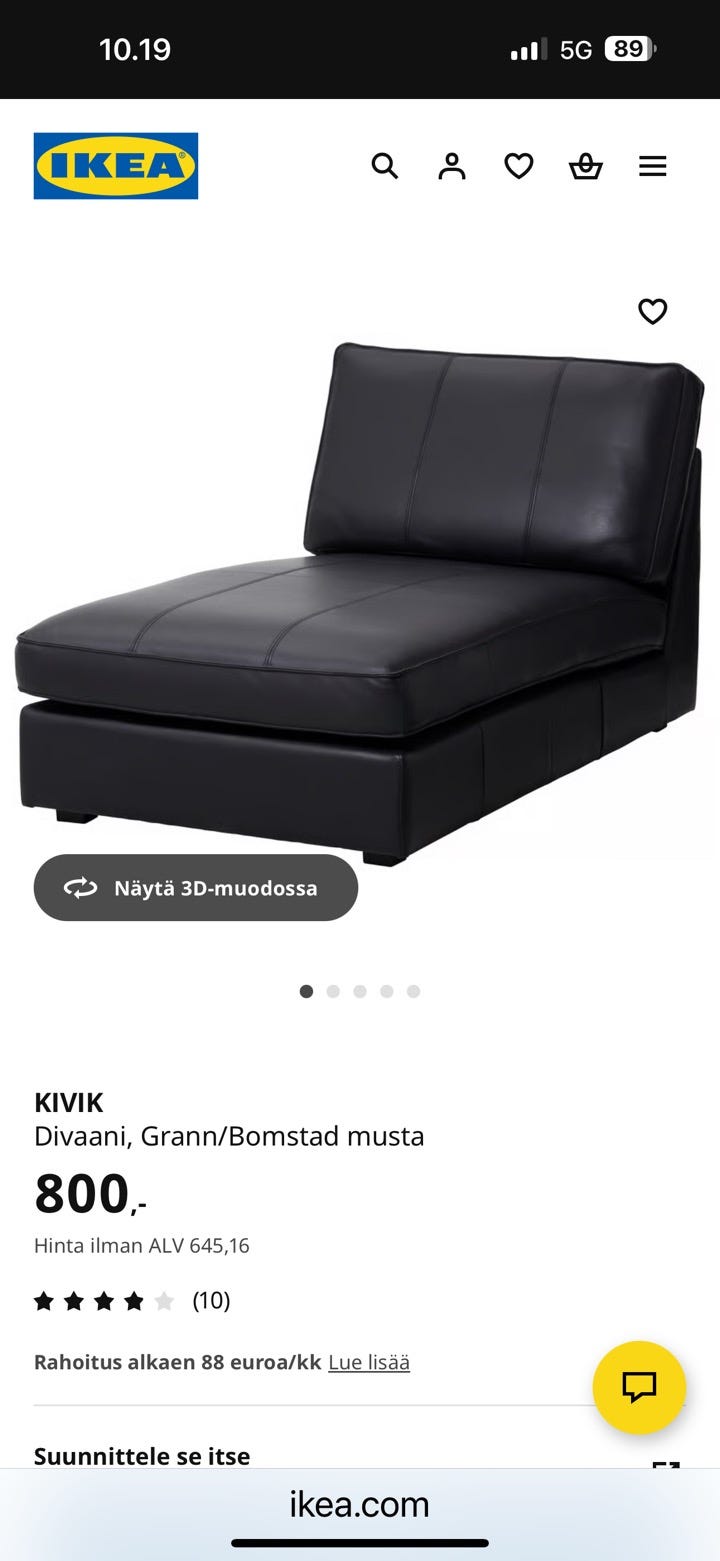Select the KIVIK product title
This screenshot has height=1561, width=720.
67,1102
